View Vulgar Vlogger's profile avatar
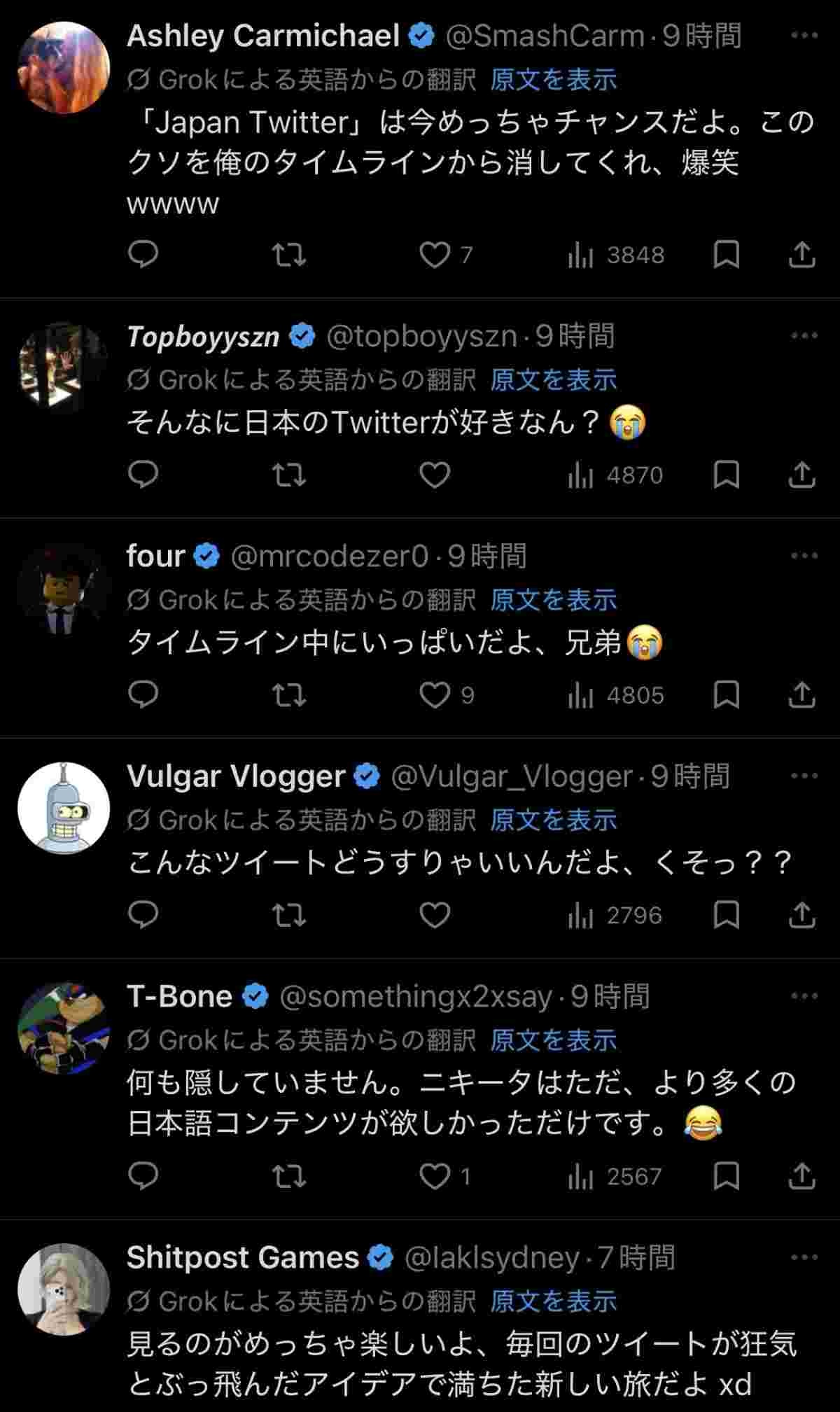The height and width of the screenshot is (1412, 840). 64,808
